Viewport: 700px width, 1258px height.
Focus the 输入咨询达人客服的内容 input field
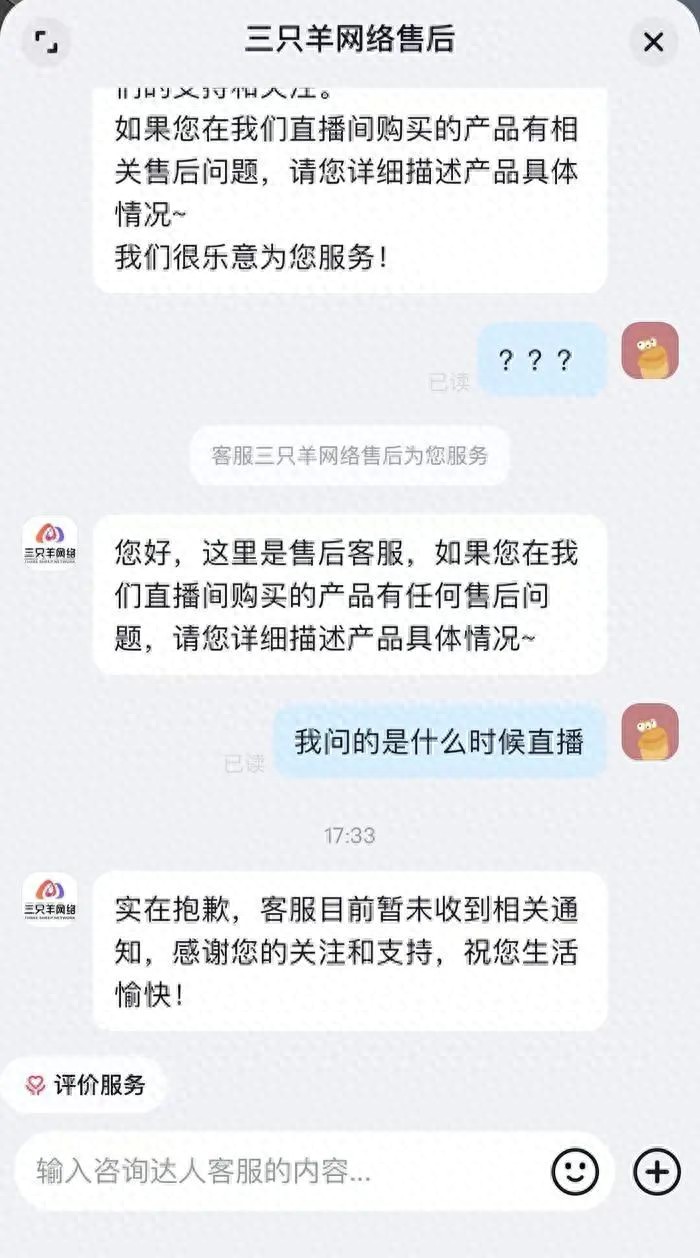pos(280,1171)
